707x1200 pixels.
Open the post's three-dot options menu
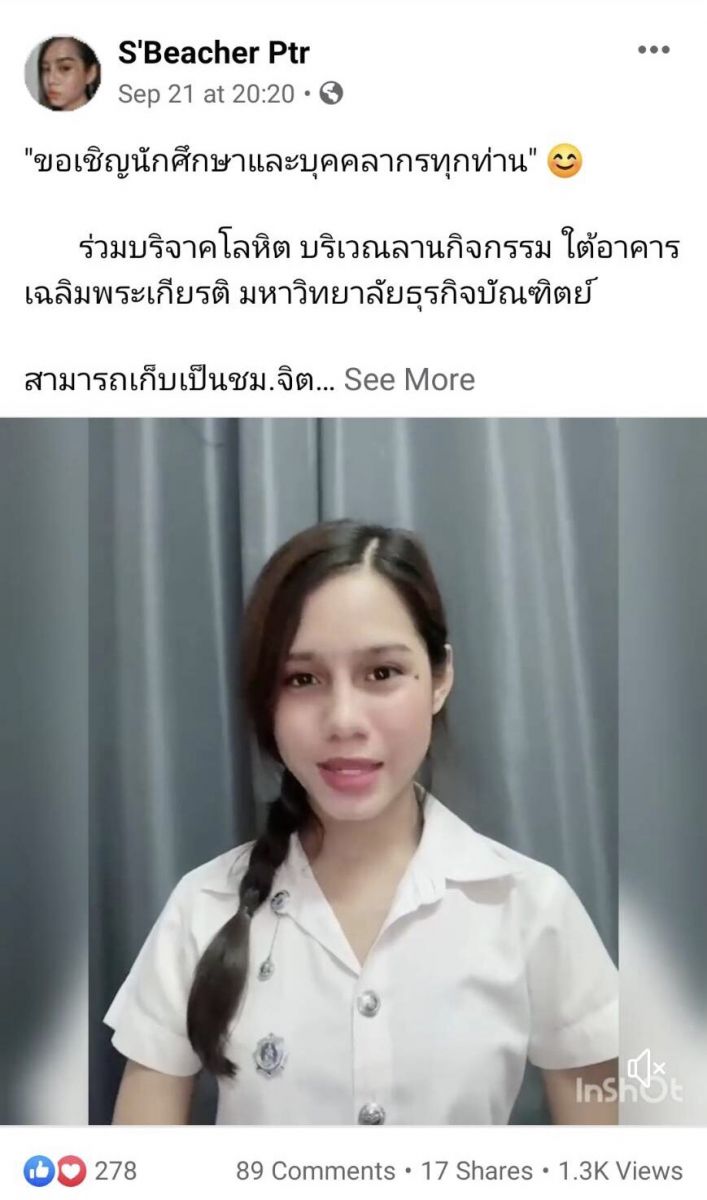click(653, 50)
